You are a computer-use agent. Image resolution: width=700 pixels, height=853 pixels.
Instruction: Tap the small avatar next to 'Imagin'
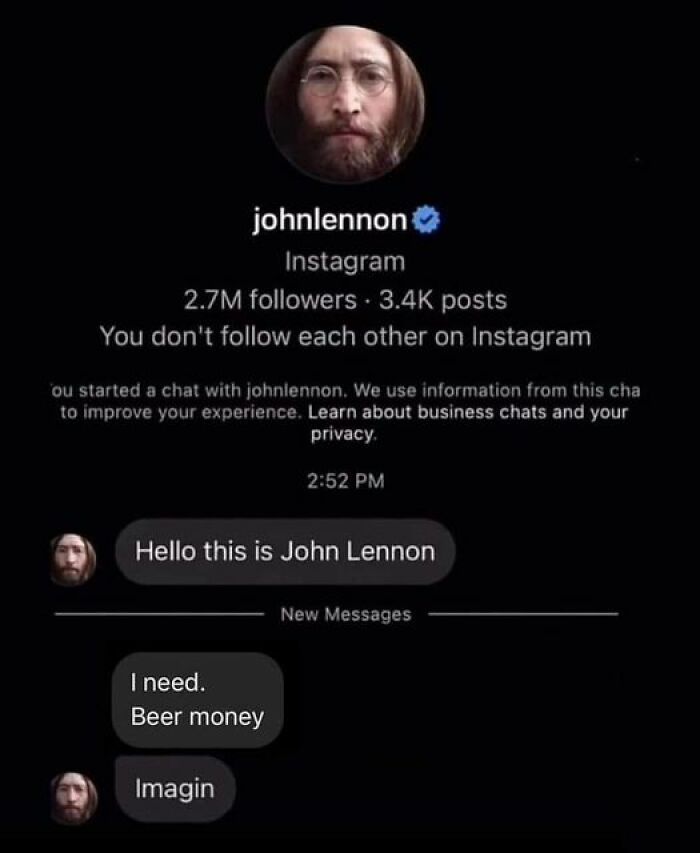[x=74, y=797]
